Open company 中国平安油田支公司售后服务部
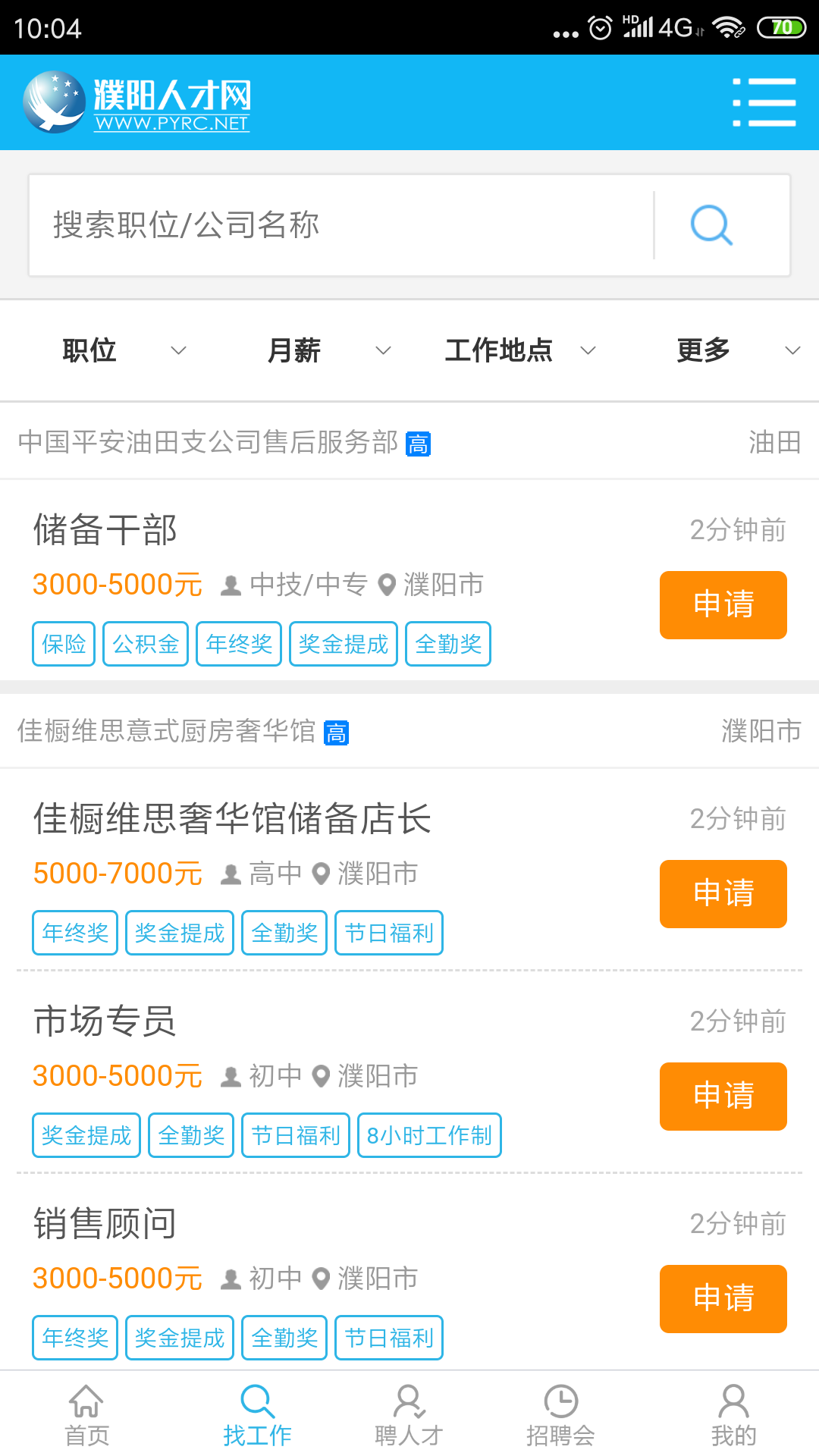 click(x=209, y=442)
